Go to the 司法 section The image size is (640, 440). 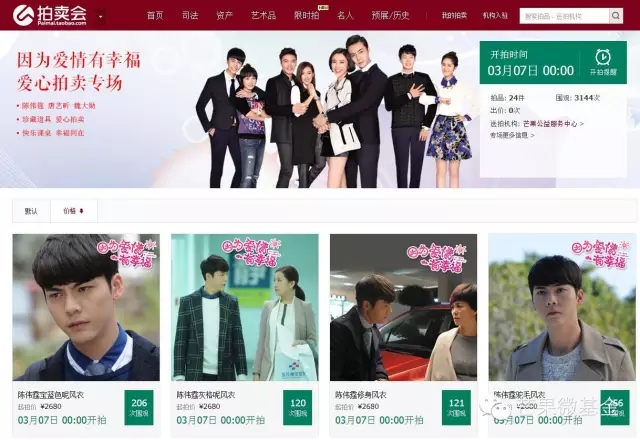tap(189, 16)
